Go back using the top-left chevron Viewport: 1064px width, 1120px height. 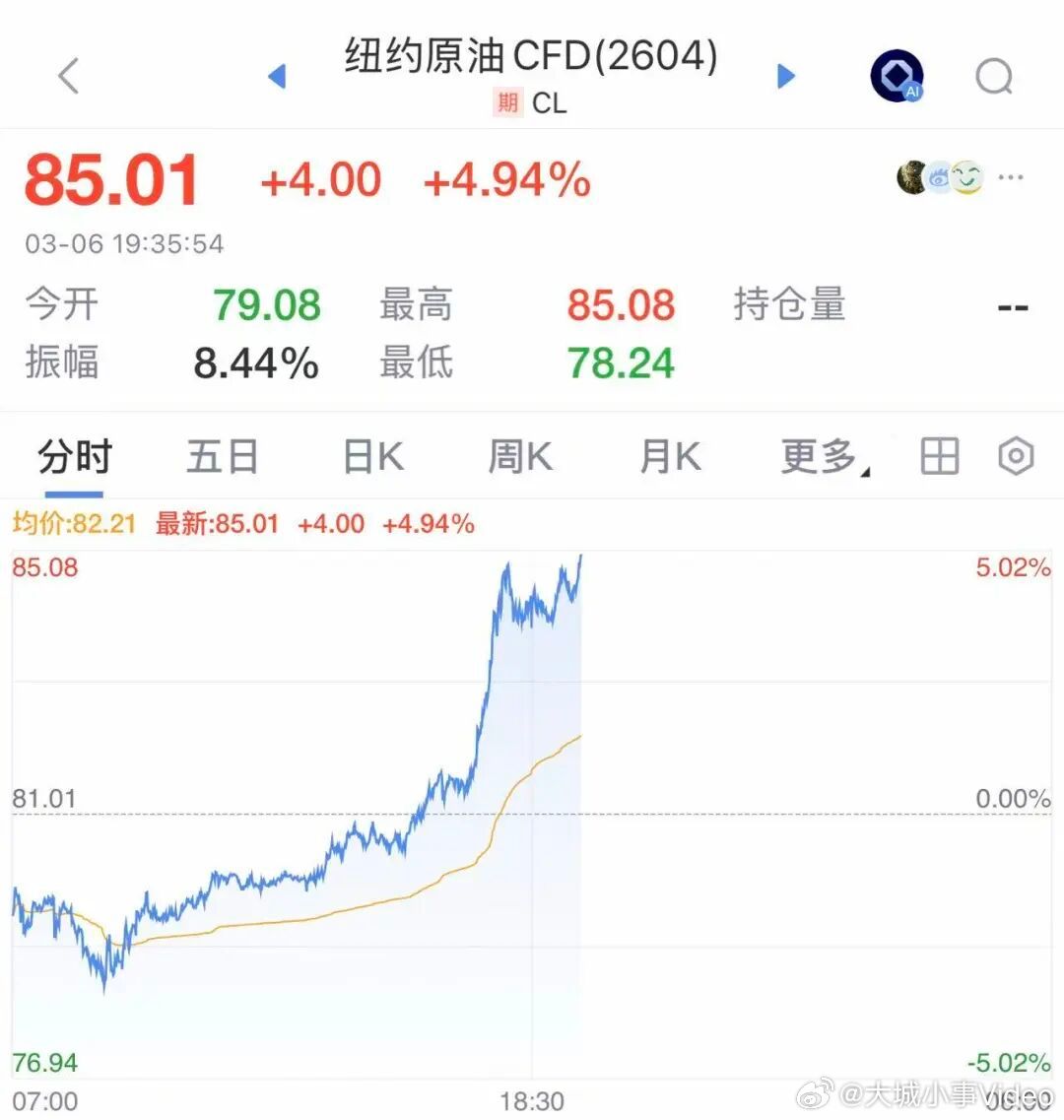pyautogui.click(x=67, y=76)
